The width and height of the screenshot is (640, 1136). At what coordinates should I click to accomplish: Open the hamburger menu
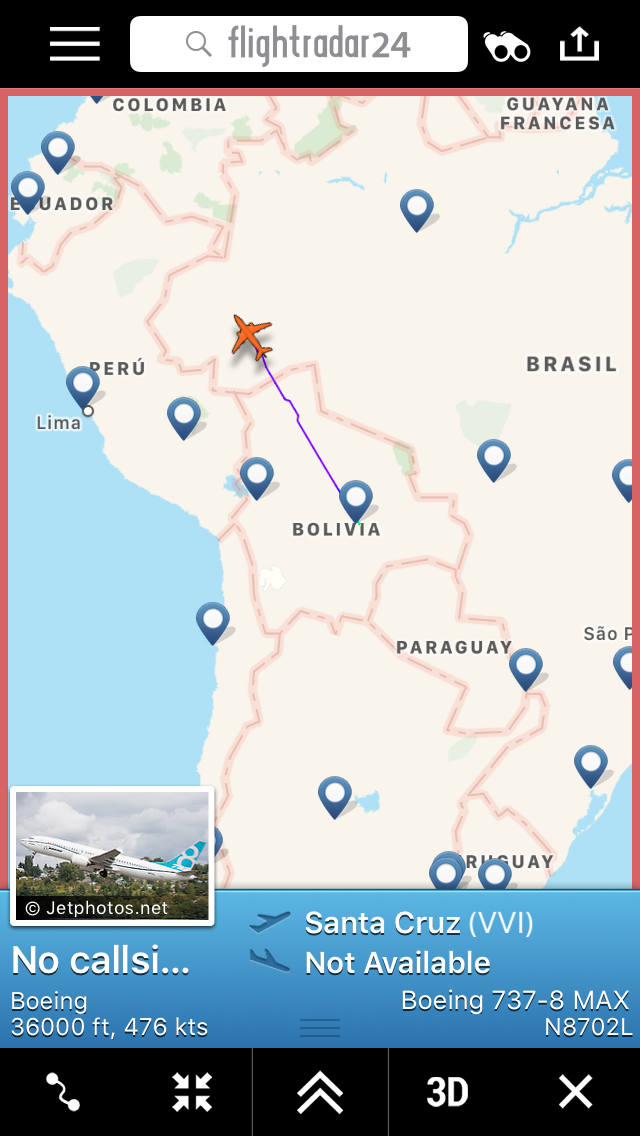pos(75,44)
